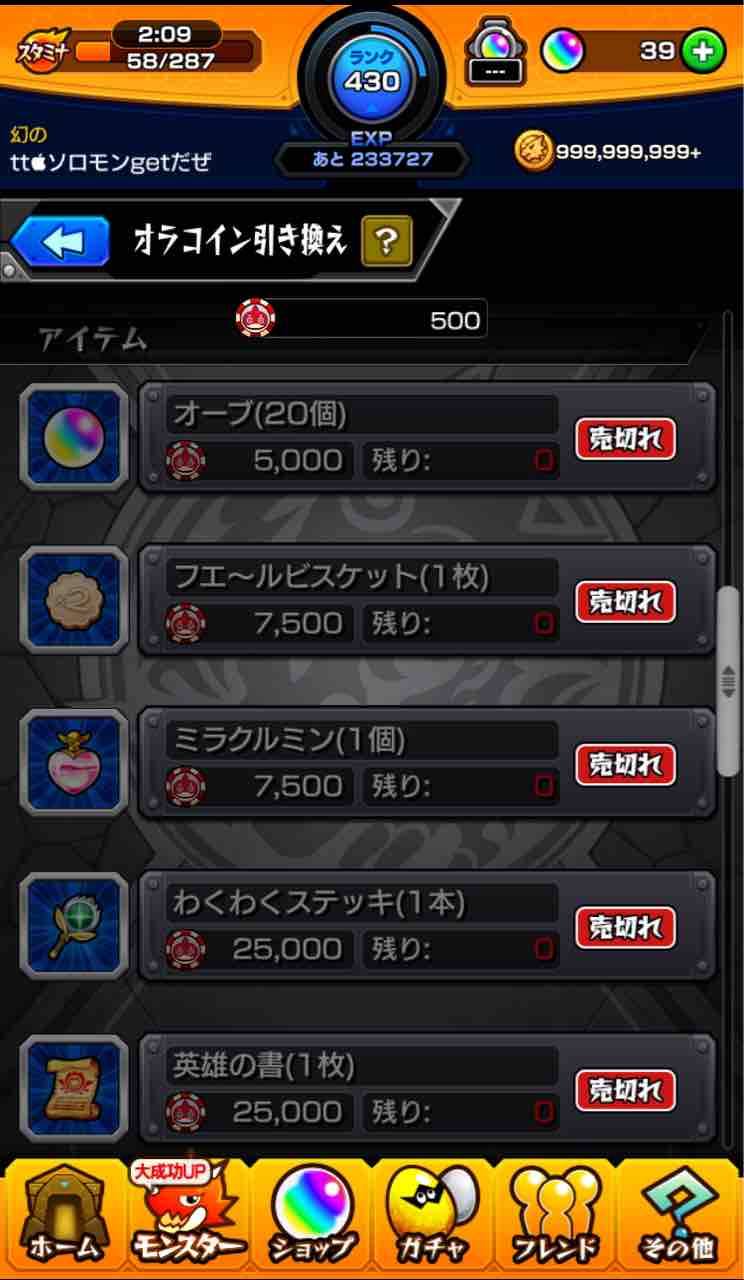Viewport: 744px width, 1280px height.
Task: Tap the orb item thumbnail icon
Action: [x=73, y=438]
